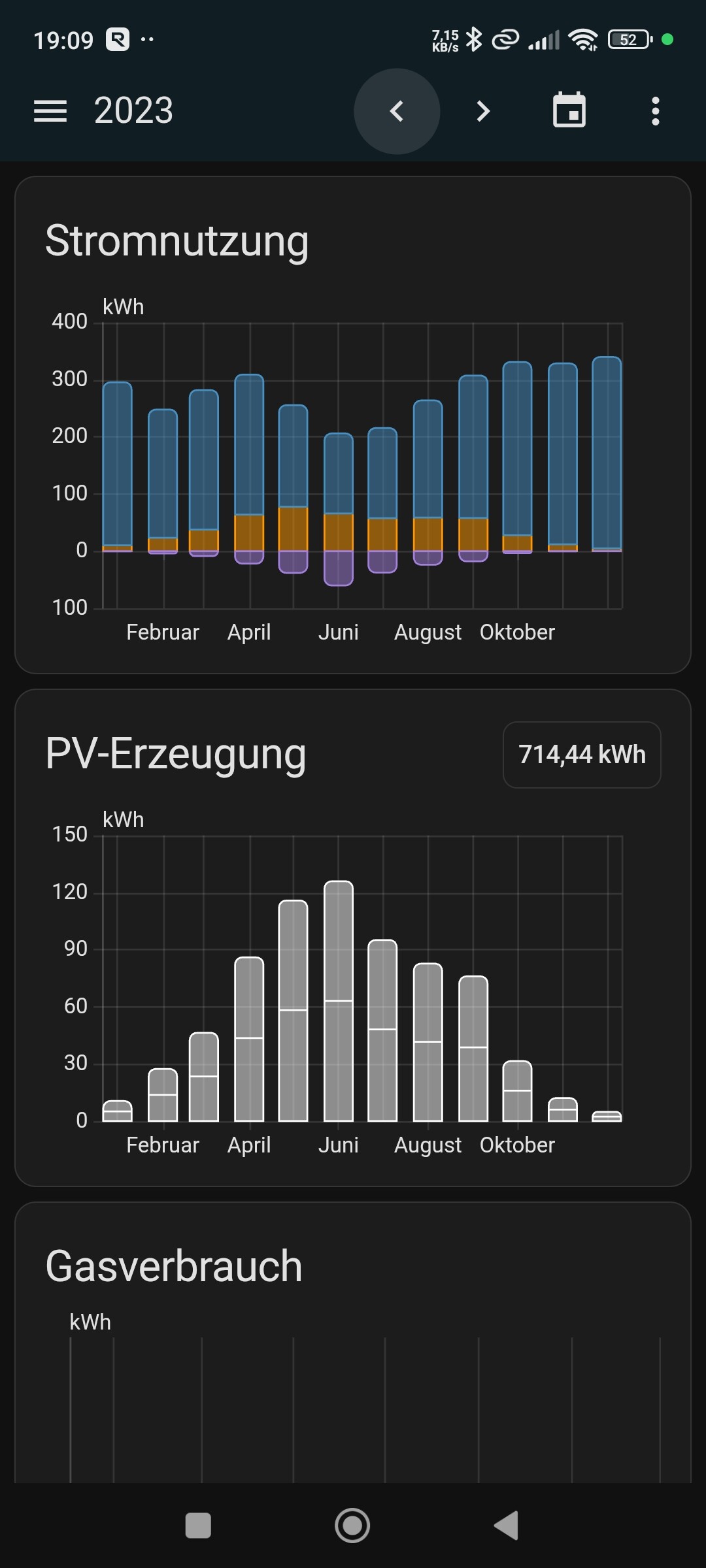Tap the system home button
706x1568 pixels.
[x=352, y=1526]
